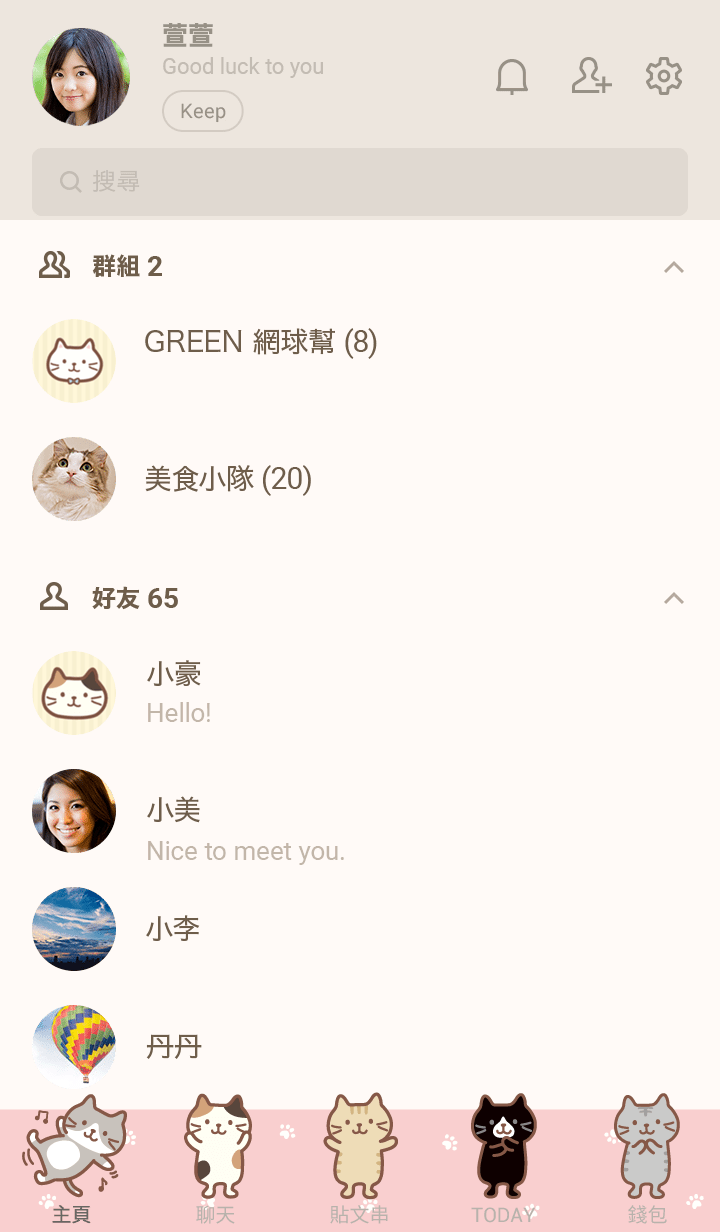Open 萱萱's own profile picture
The image size is (720, 1232).
point(81,77)
